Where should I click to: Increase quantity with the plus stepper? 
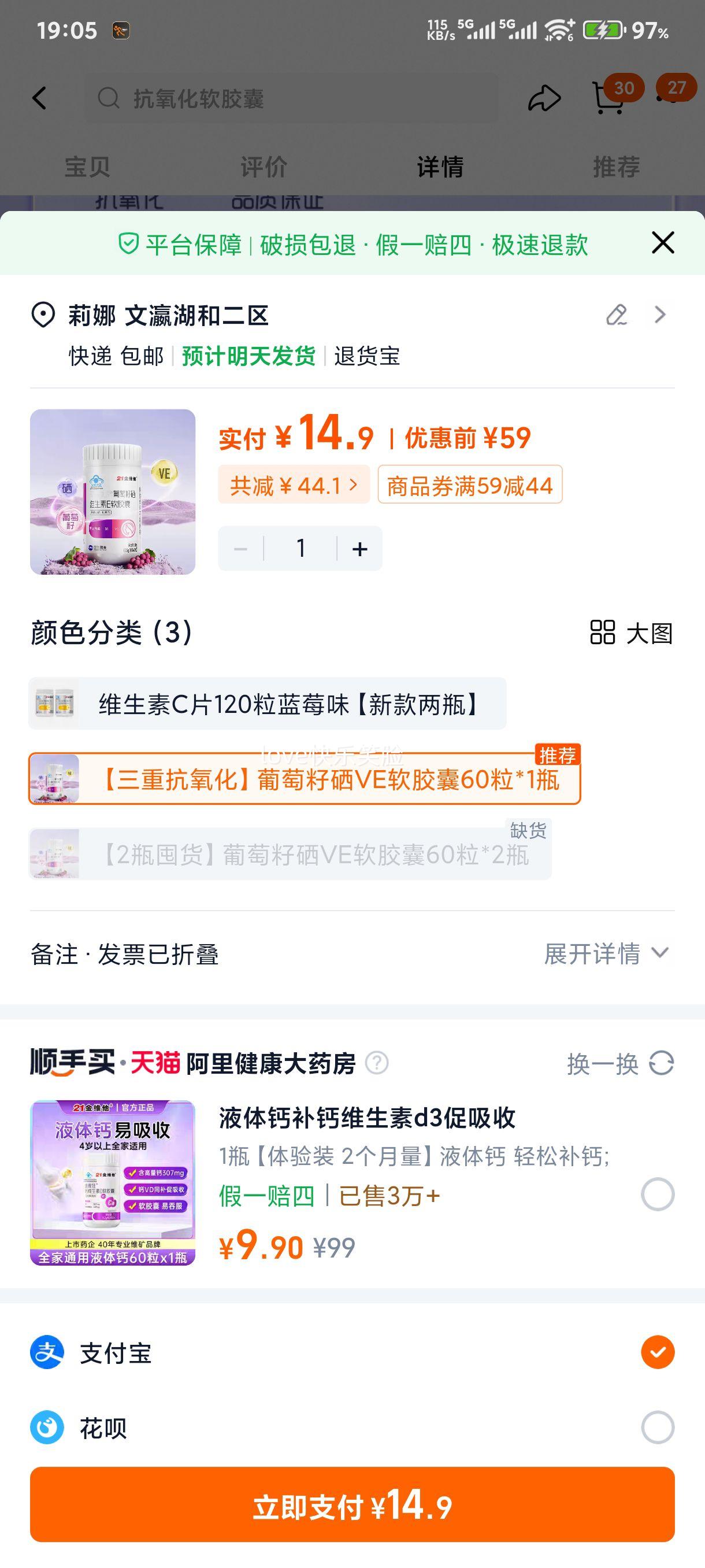click(x=359, y=548)
